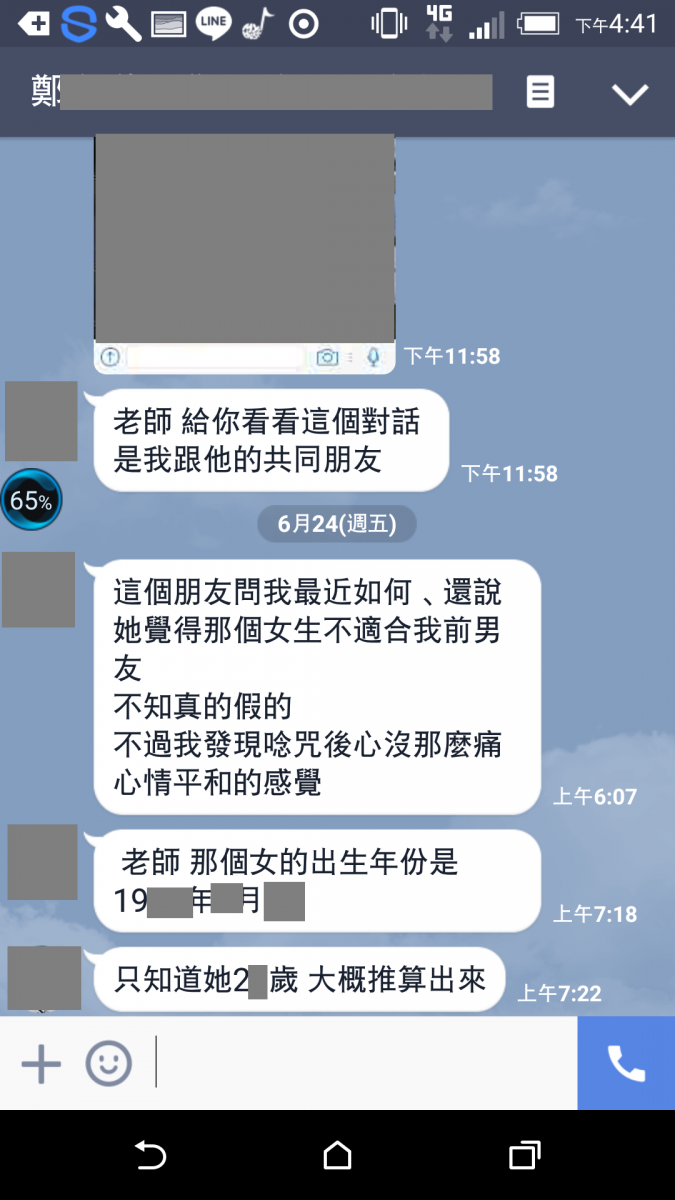Image resolution: width=675 pixels, height=1200 pixels.
Task: Open the emoji sticker picker
Action: pyautogui.click(x=108, y=1064)
